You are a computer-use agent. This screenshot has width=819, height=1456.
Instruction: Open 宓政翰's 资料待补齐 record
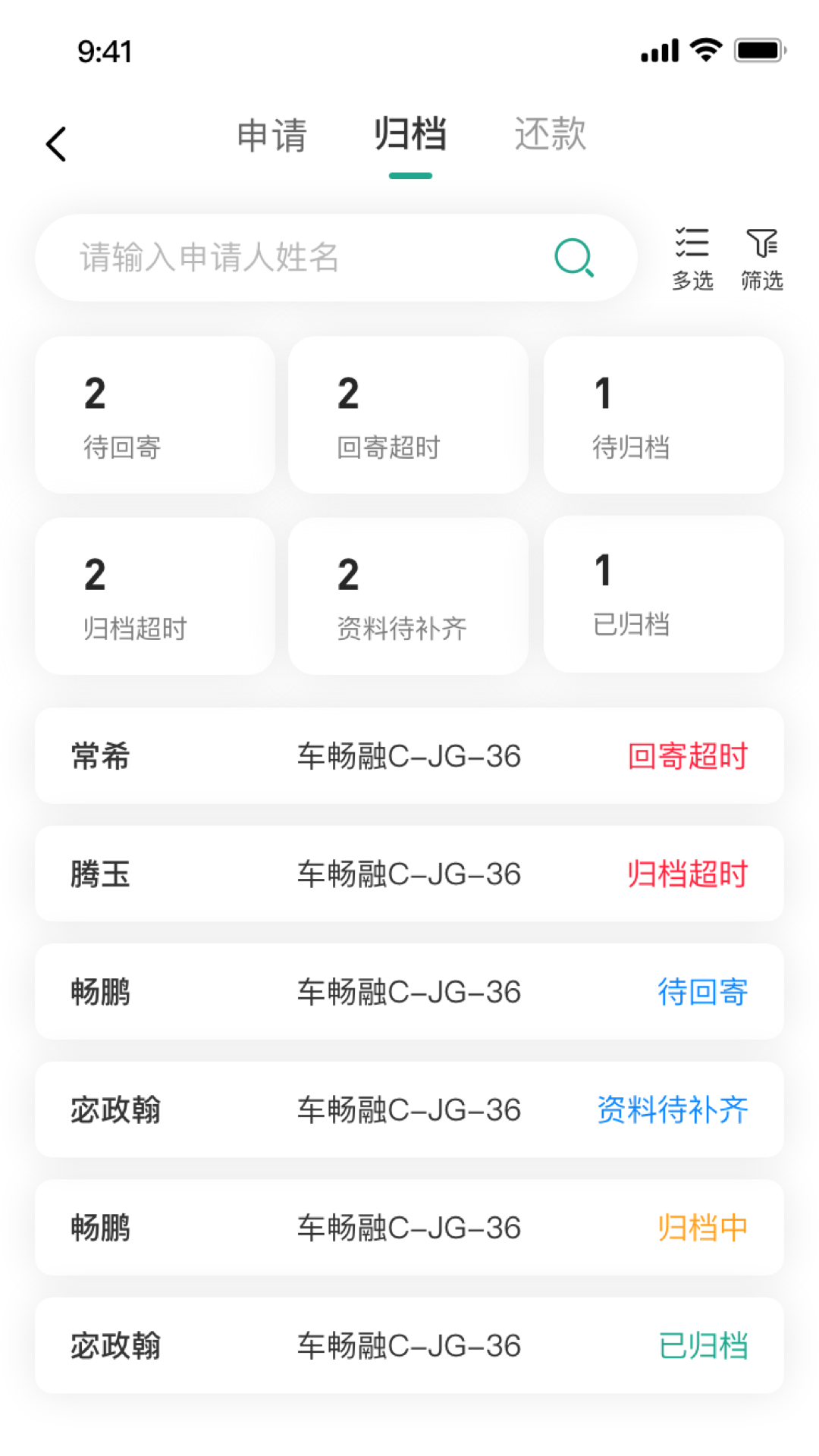pos(409,1110)
